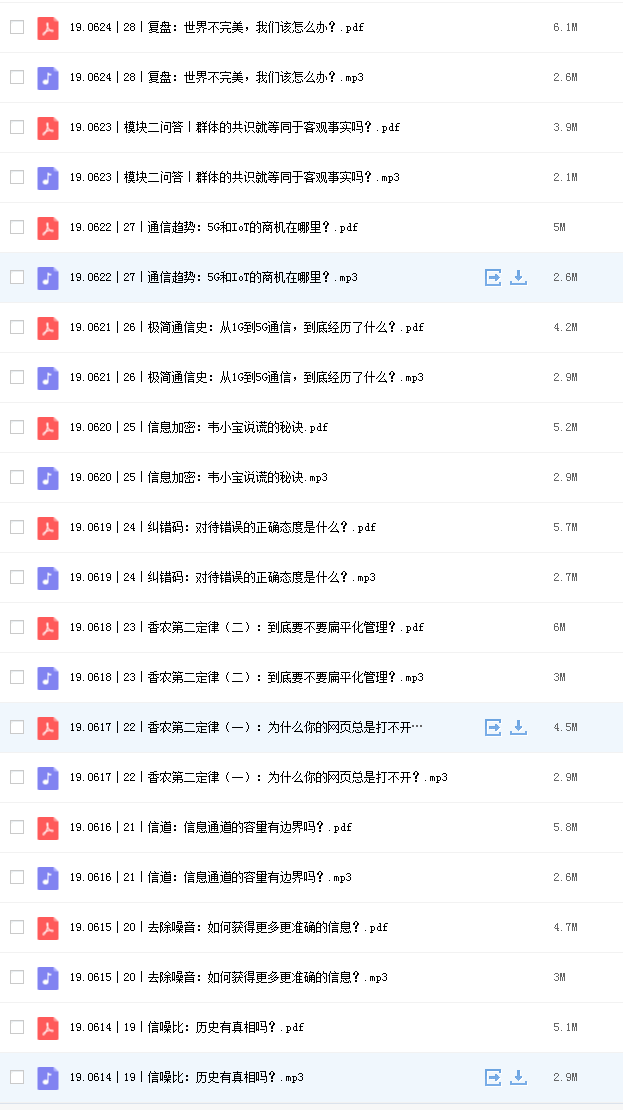
Task: Open 极简通信史 mp3 file
Action: 246,377
